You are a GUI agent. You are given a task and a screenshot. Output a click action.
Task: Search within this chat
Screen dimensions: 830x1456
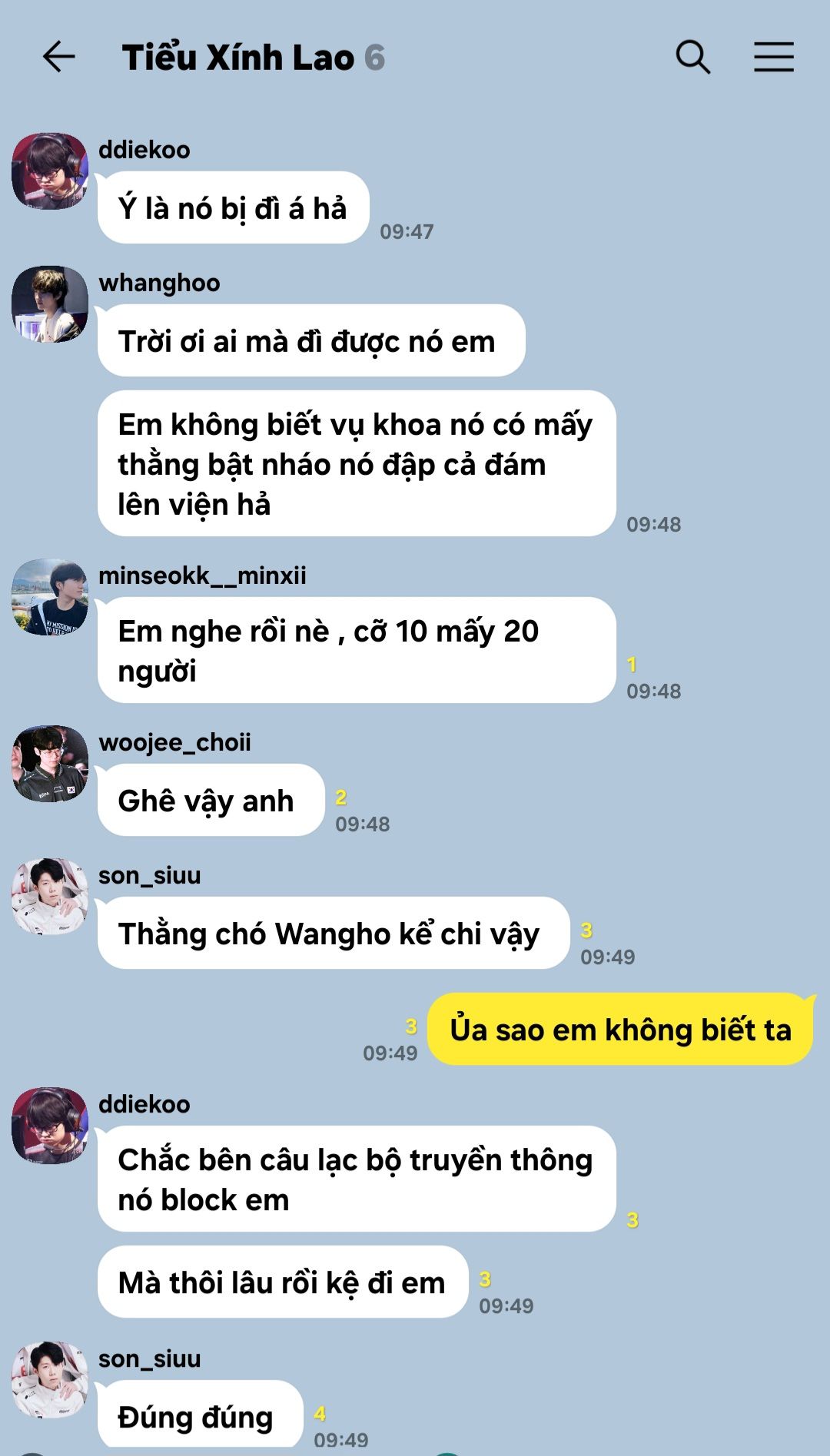(x=692, y=57)
